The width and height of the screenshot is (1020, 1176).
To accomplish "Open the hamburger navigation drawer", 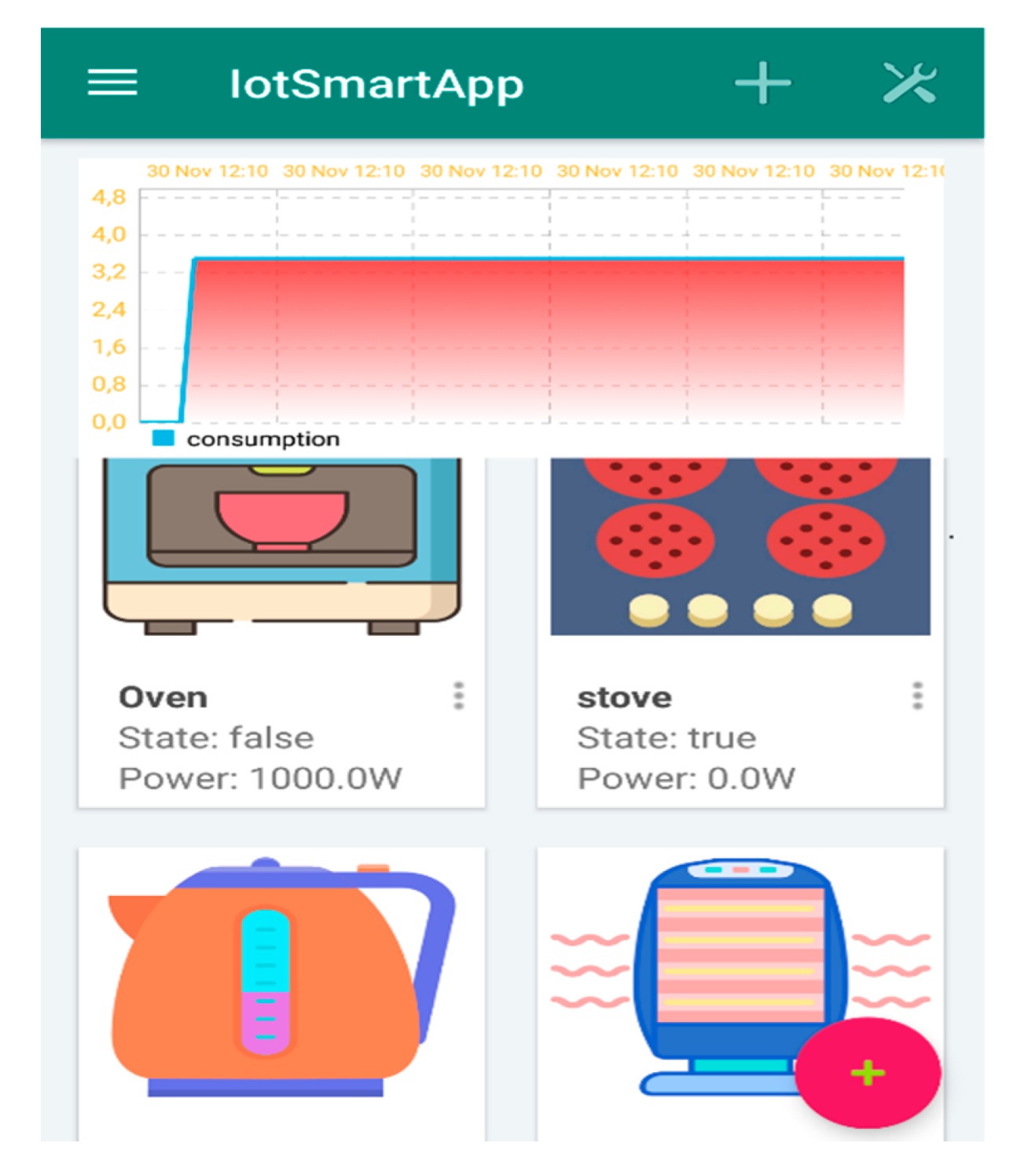I will point(112,82).
